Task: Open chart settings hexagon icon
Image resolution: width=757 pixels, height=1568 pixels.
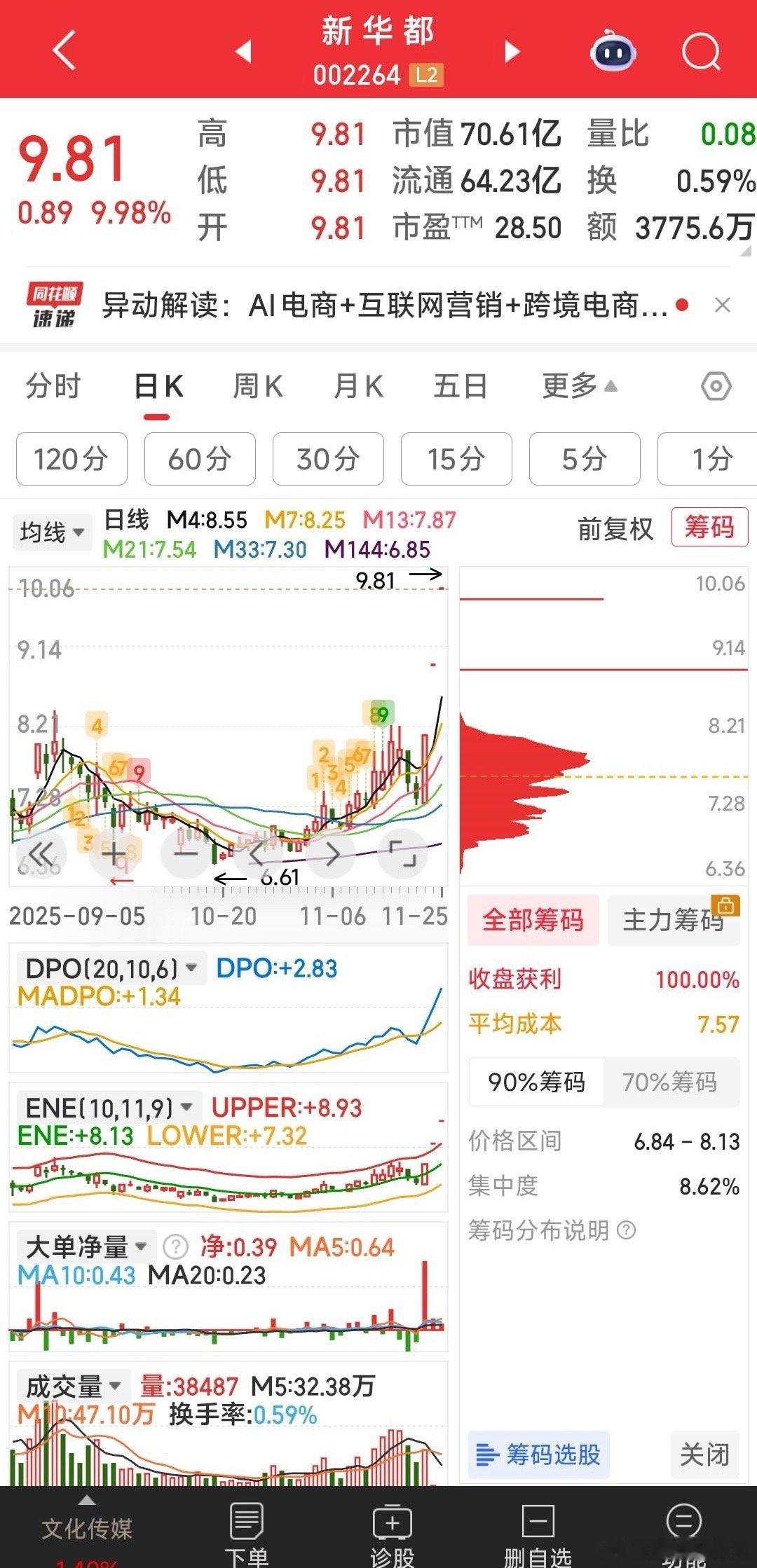Action: click(716, 387)
